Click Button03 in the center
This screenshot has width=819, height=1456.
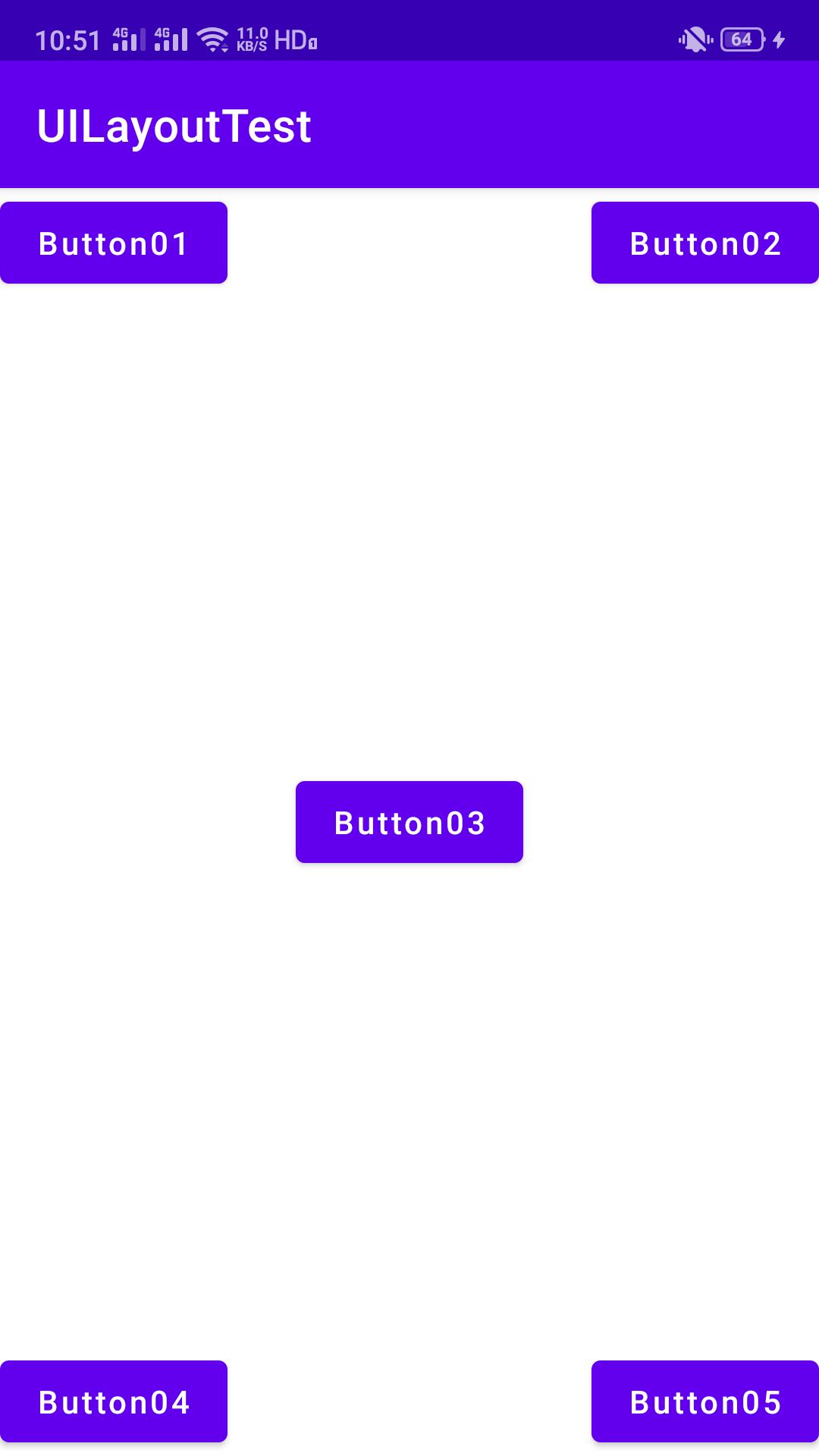point(409,822)
